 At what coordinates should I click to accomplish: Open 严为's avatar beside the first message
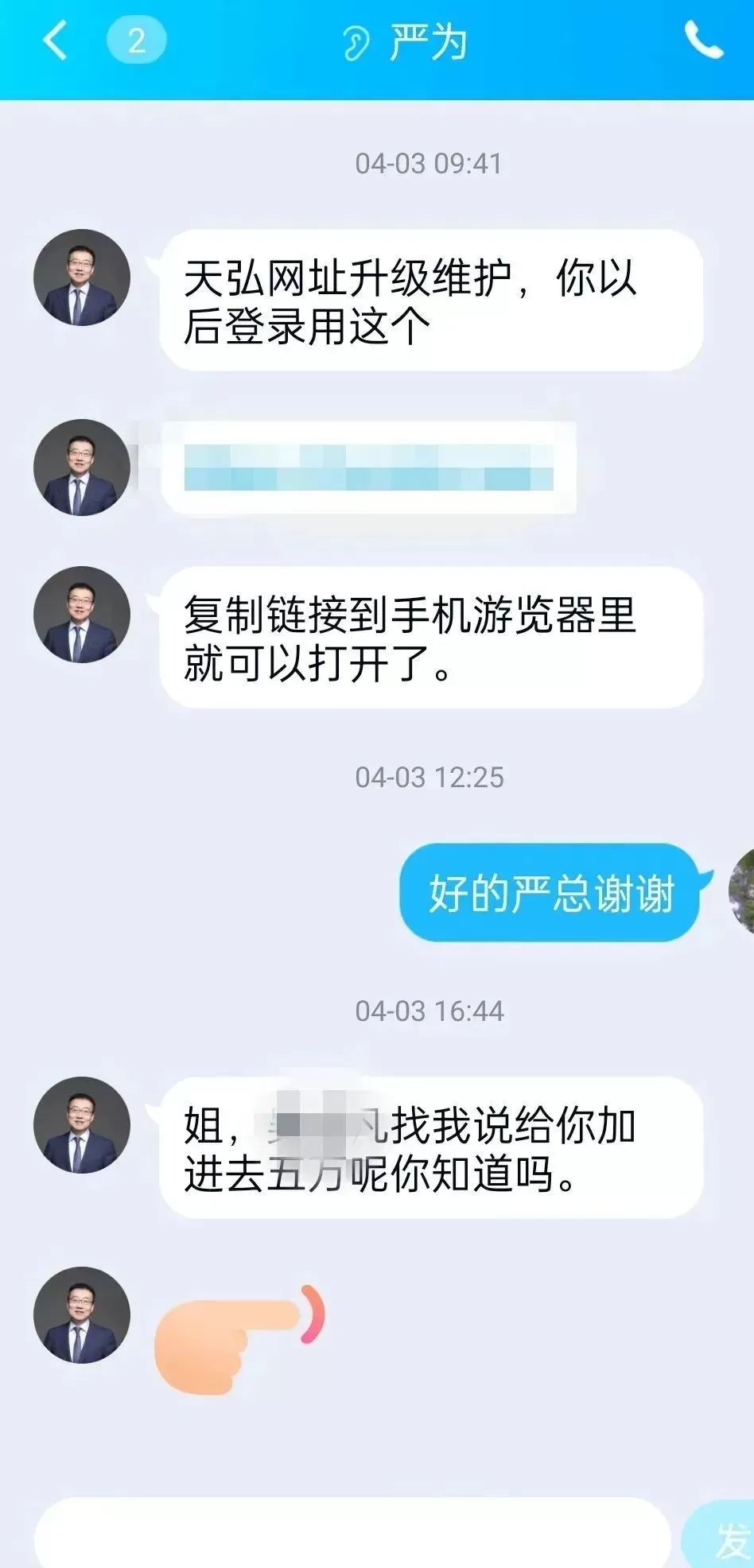coord(82,278)
